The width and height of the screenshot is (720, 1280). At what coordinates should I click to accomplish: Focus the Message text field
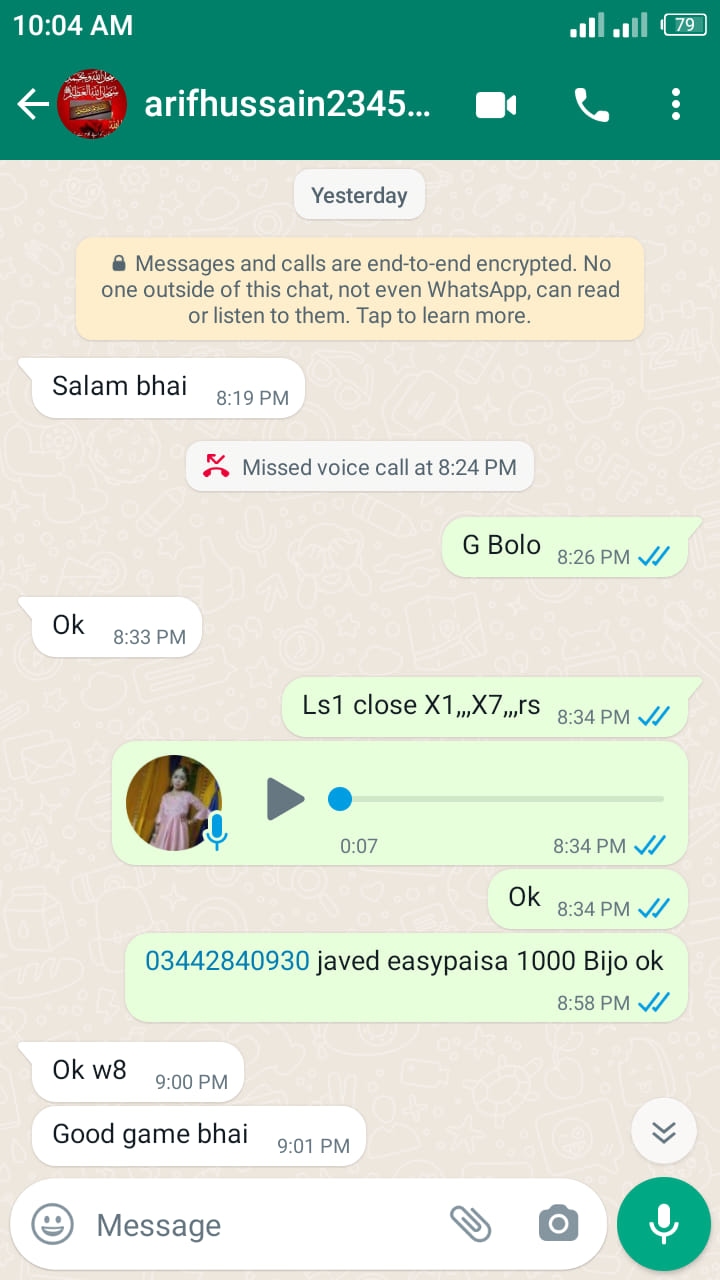(260, 1224)
